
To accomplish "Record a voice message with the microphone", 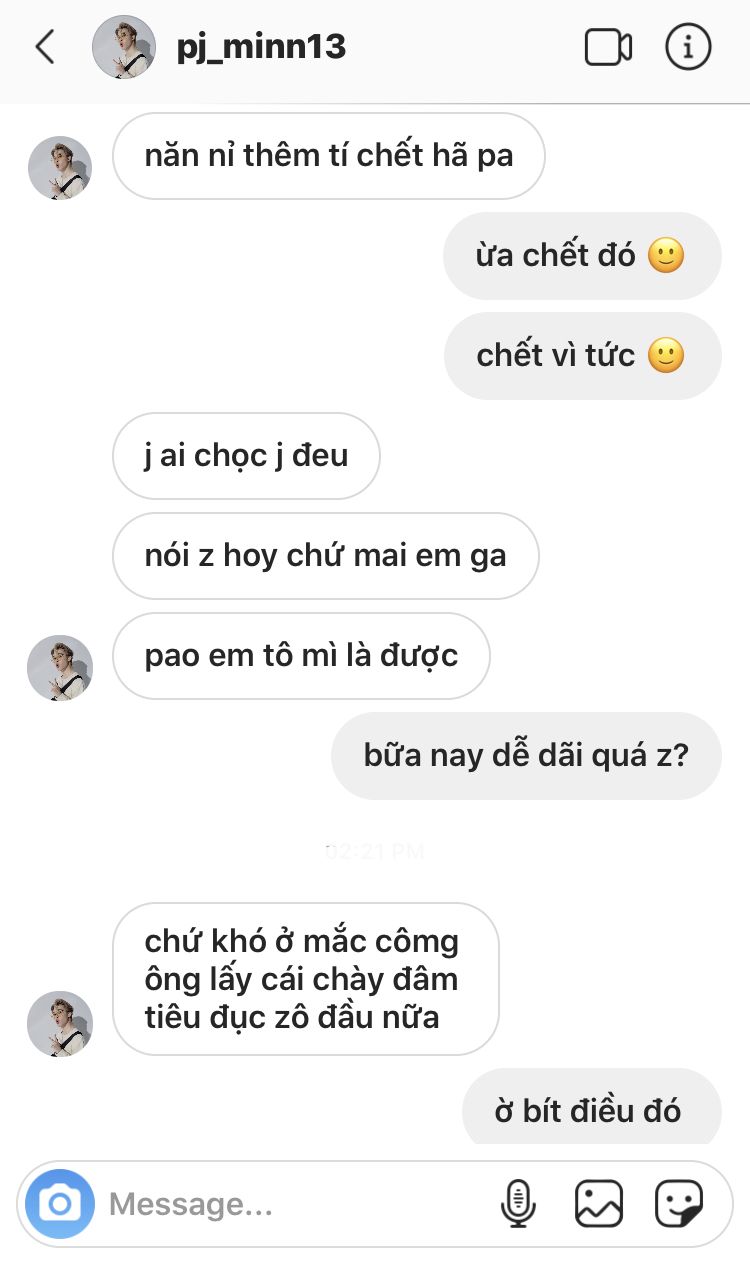I will pyautogui.click(x=518, y=1203).
